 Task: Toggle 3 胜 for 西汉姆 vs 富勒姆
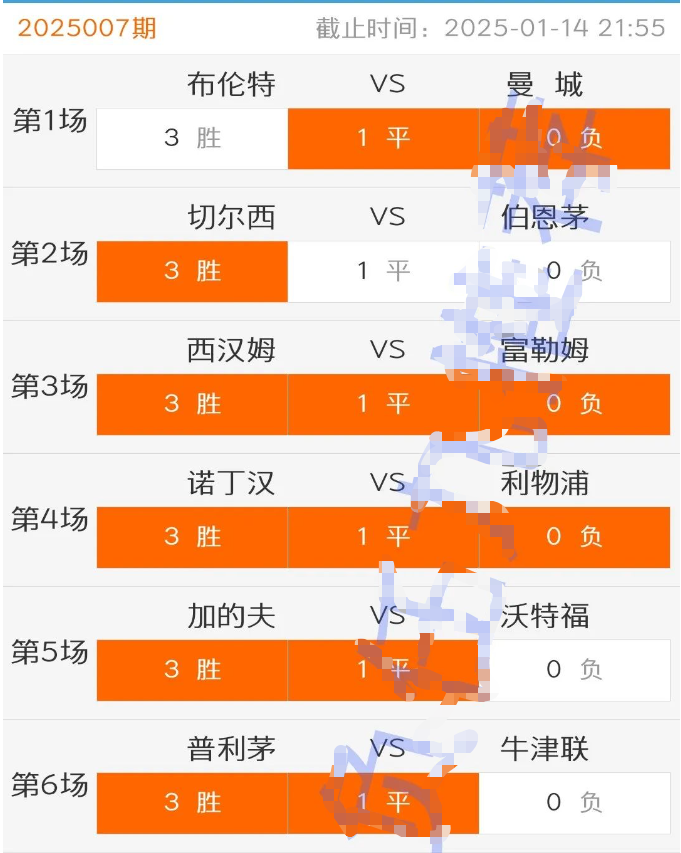click(x=192, y=404)
